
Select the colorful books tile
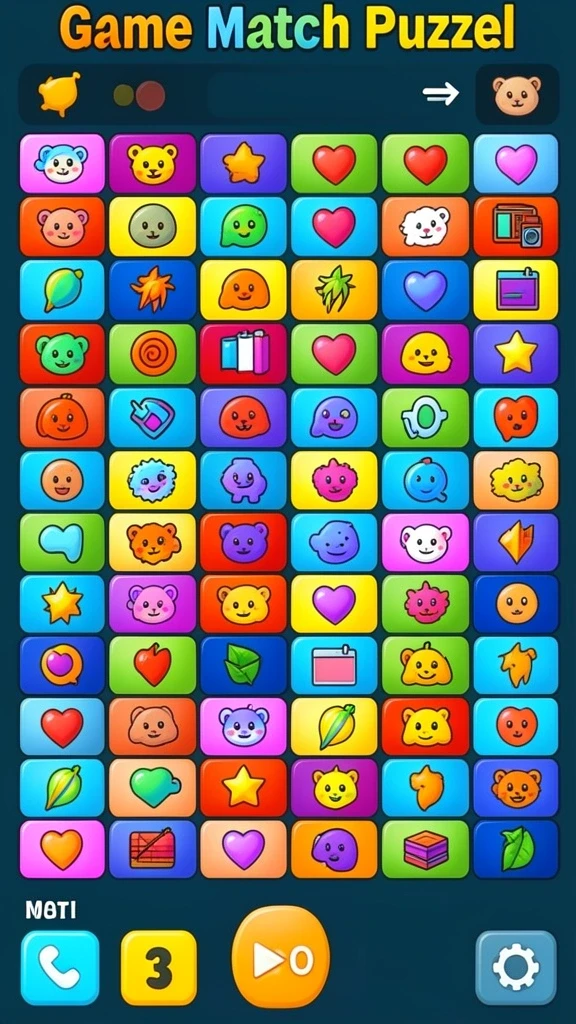[244, 353]
